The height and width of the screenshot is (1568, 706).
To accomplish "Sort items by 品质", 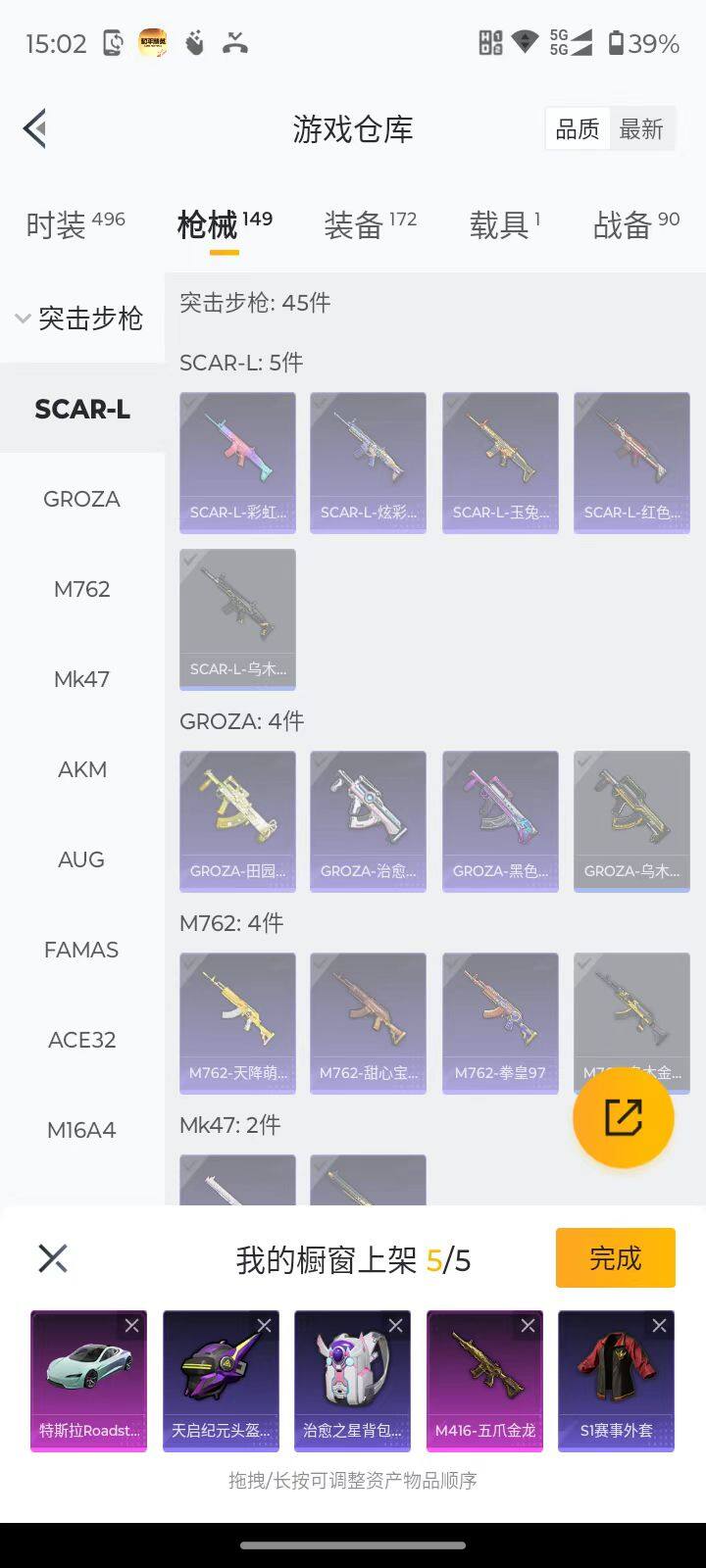I will click(577, 129).
